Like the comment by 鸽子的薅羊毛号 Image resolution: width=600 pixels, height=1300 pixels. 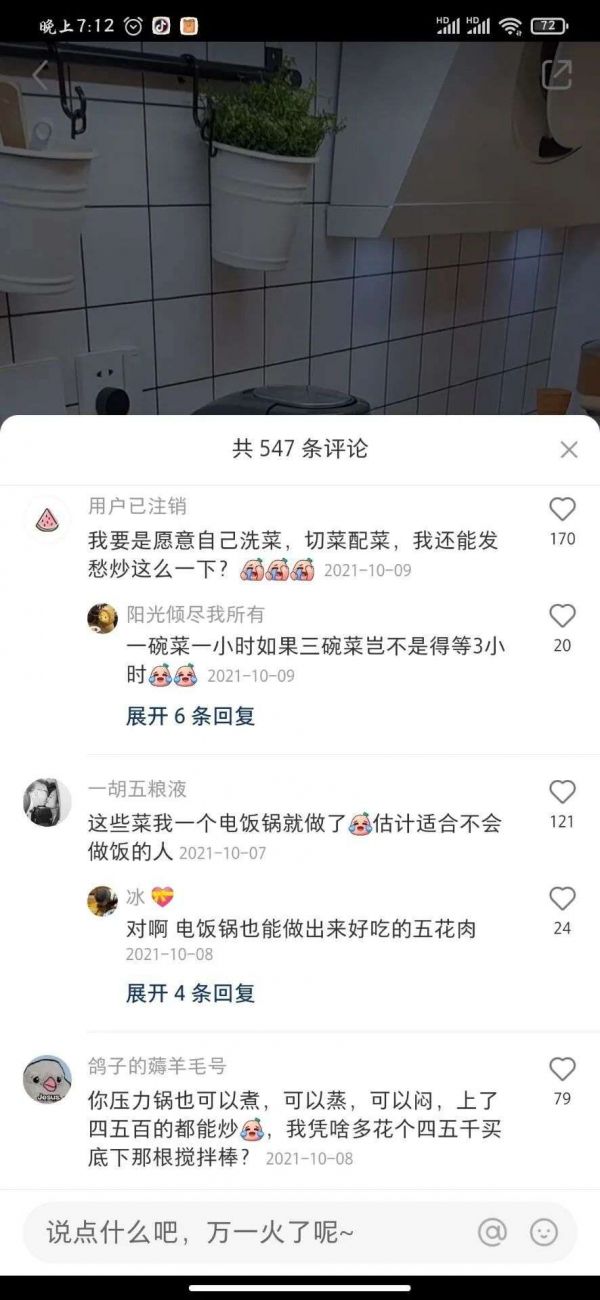[563, 1069]
